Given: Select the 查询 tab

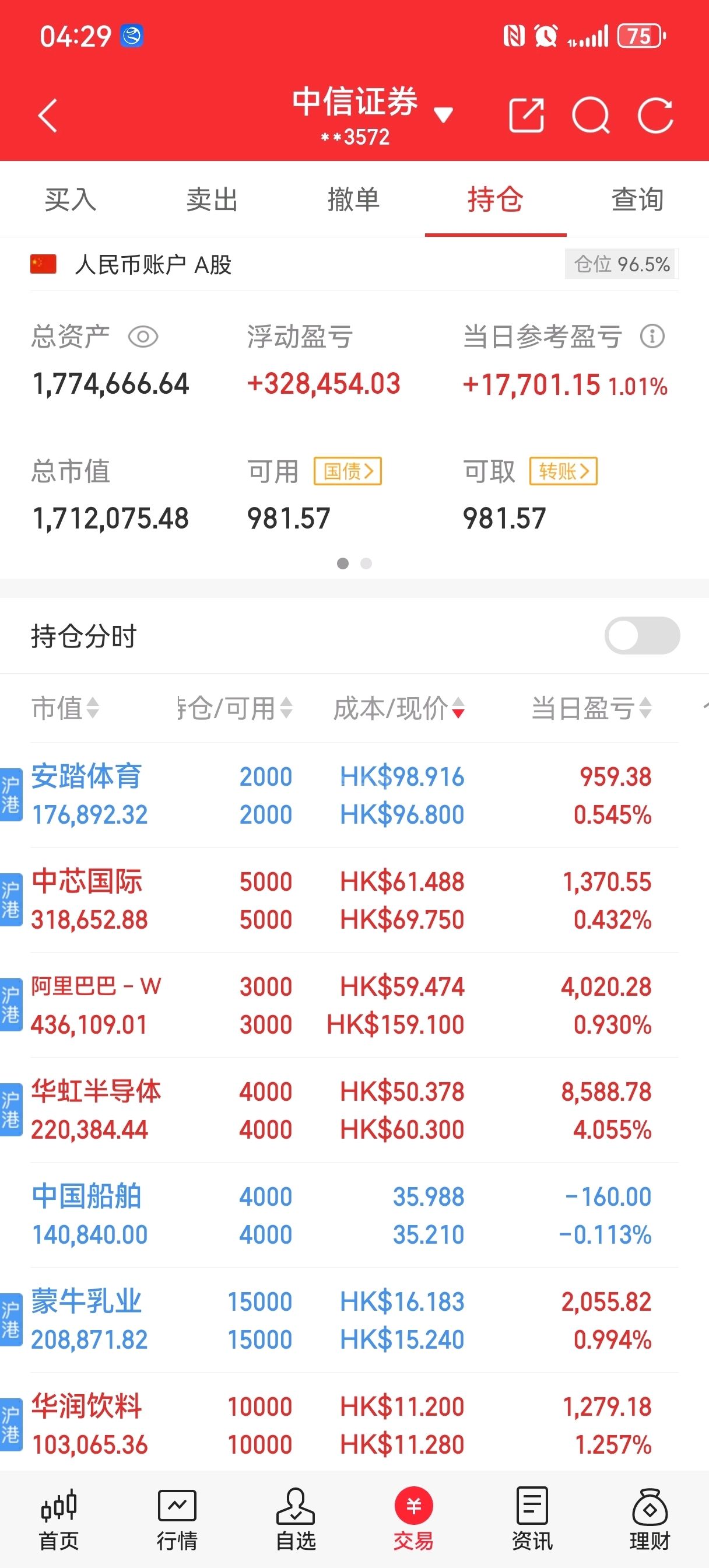Looking at the screenshot, I should (637, 199).
